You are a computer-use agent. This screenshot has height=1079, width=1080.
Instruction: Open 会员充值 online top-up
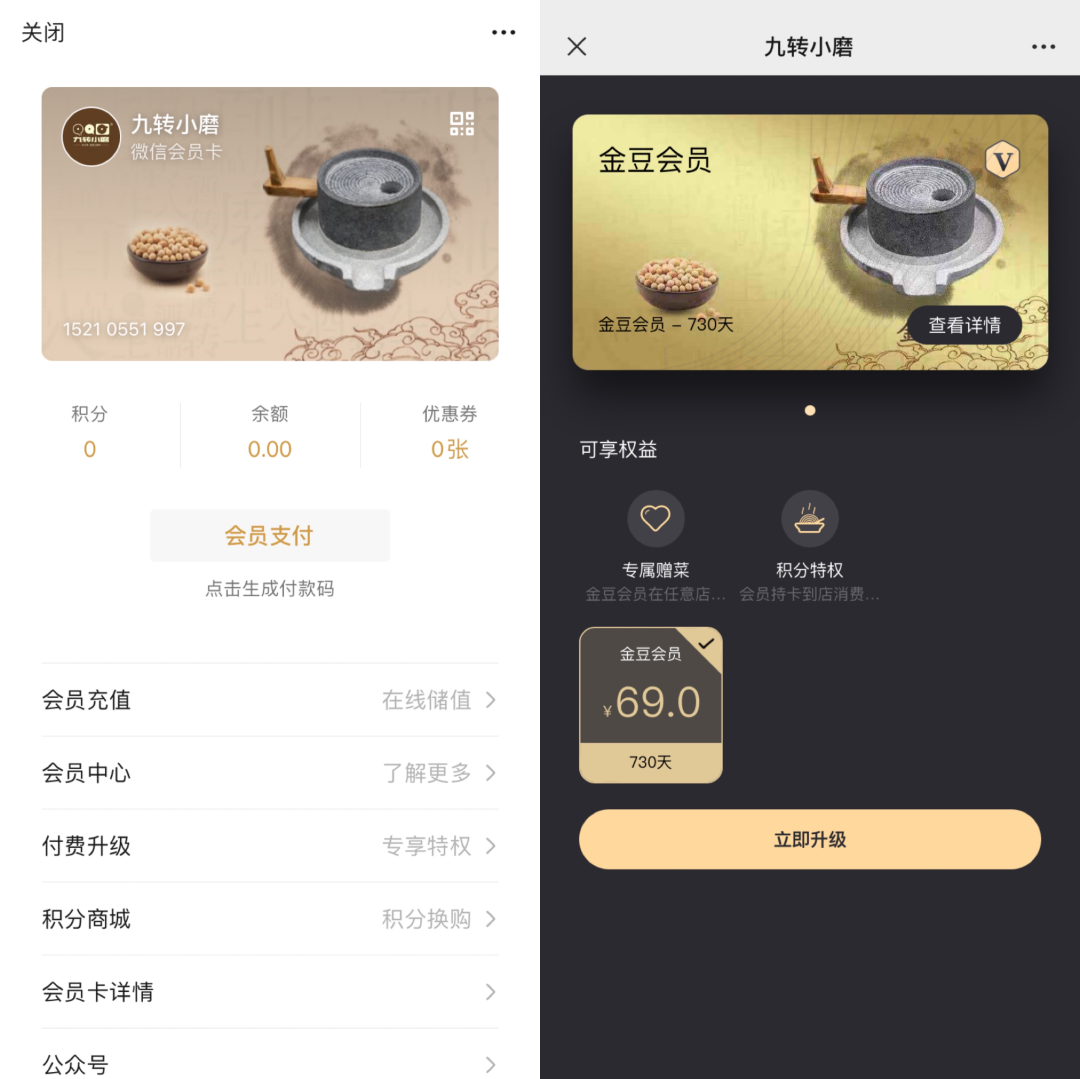pos(269,700)
